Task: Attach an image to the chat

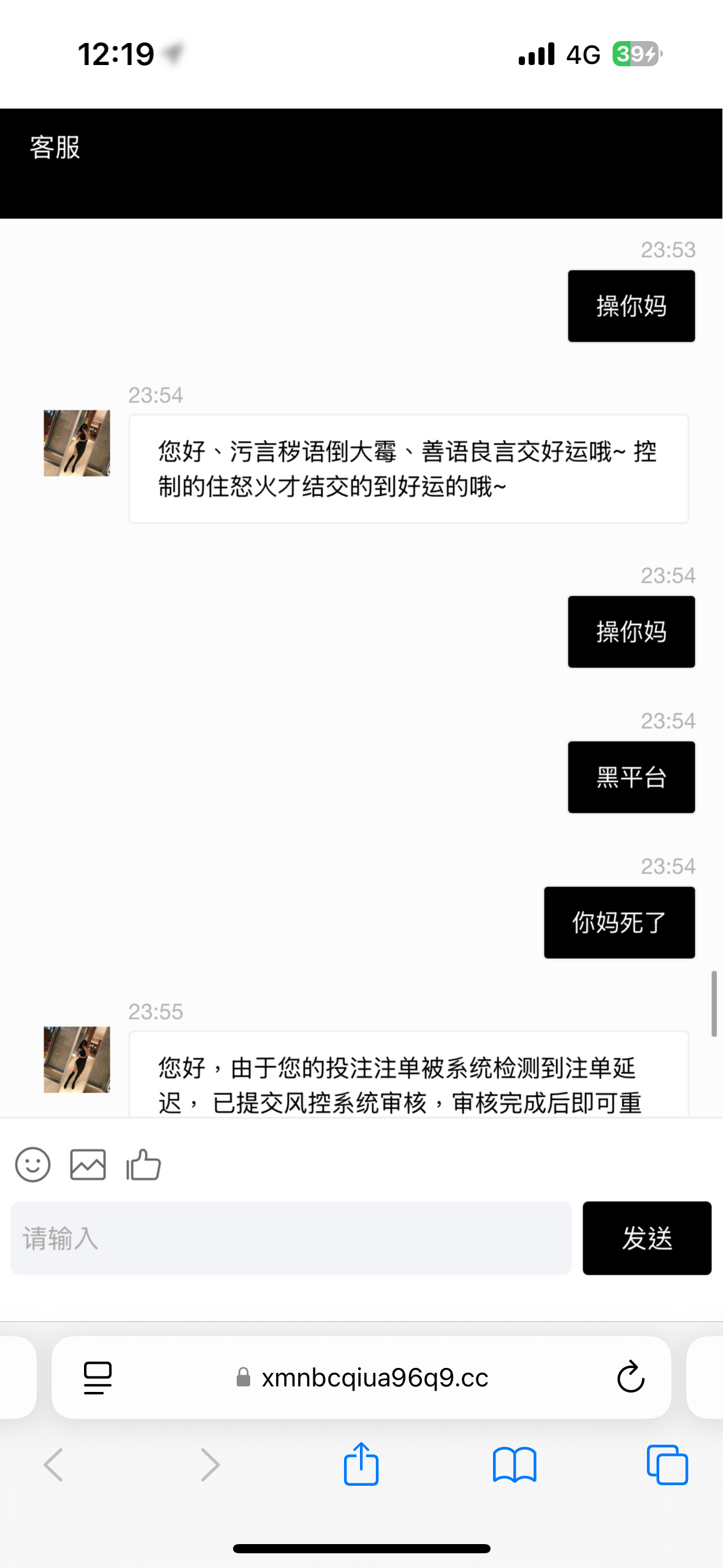Action: tap(88, 1164)
